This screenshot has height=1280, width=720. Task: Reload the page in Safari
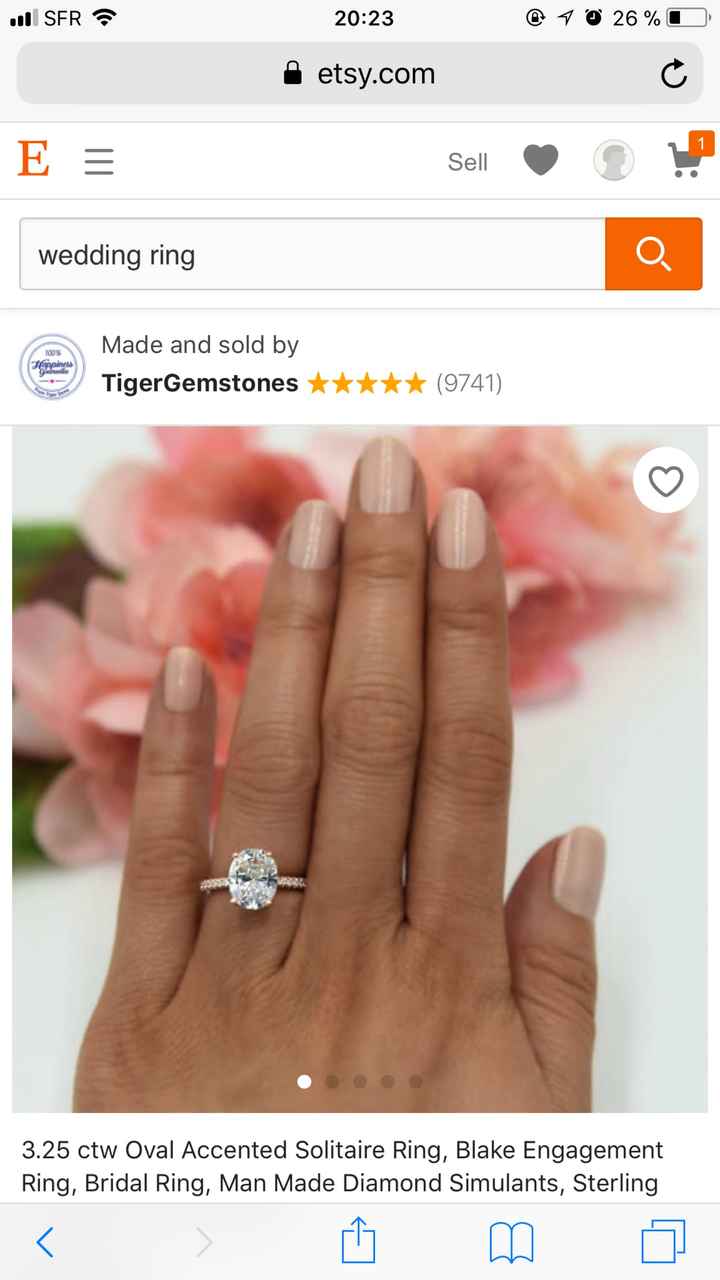click(673, 74)
